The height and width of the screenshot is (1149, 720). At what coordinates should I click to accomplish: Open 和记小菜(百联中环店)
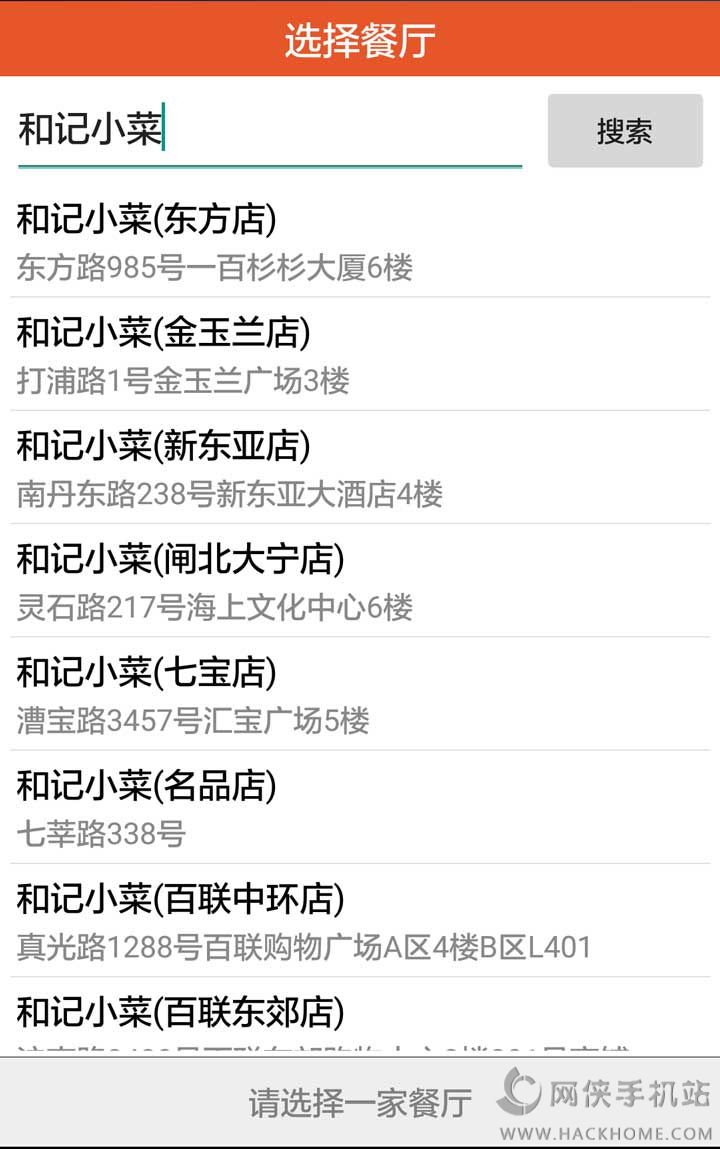[360, 920]
